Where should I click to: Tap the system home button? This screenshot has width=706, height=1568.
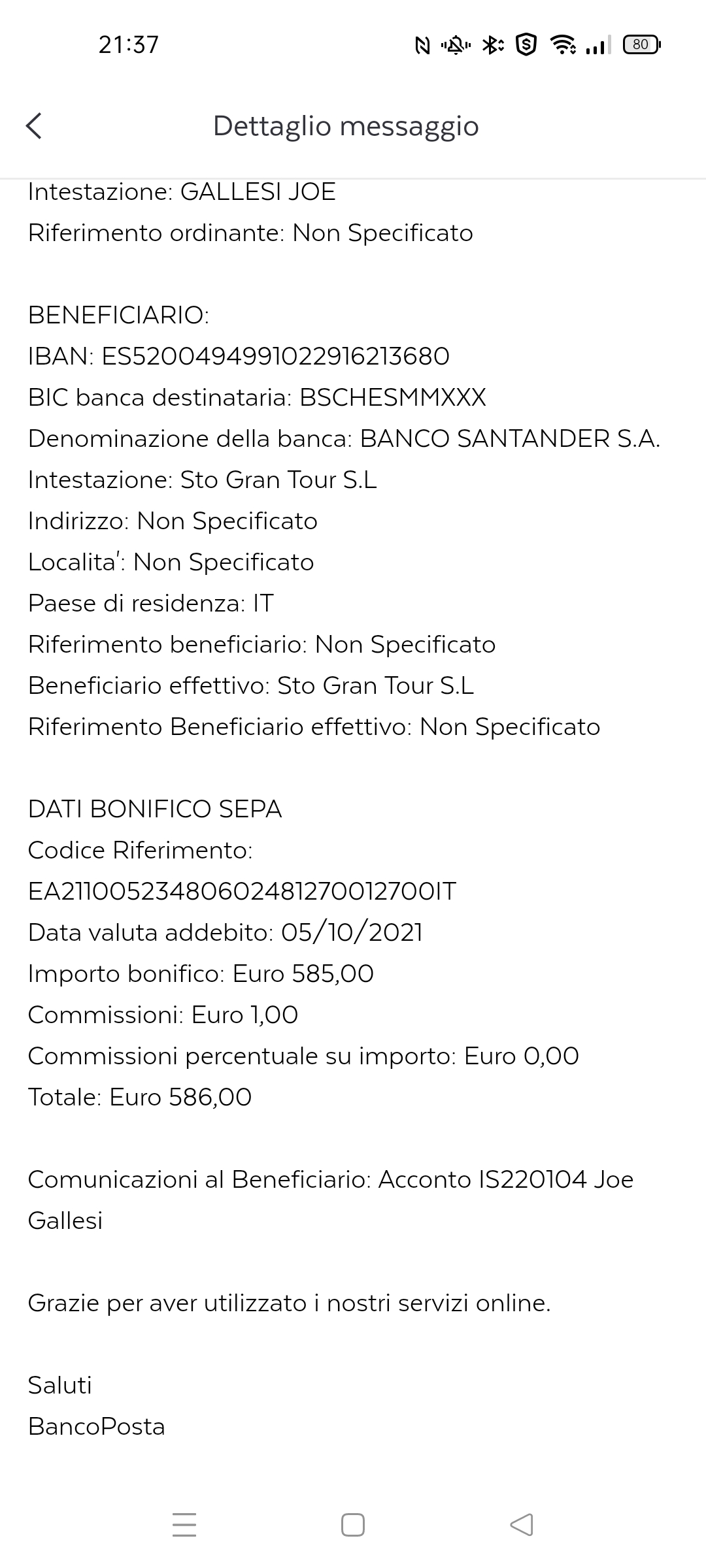tap(353, 1525)
